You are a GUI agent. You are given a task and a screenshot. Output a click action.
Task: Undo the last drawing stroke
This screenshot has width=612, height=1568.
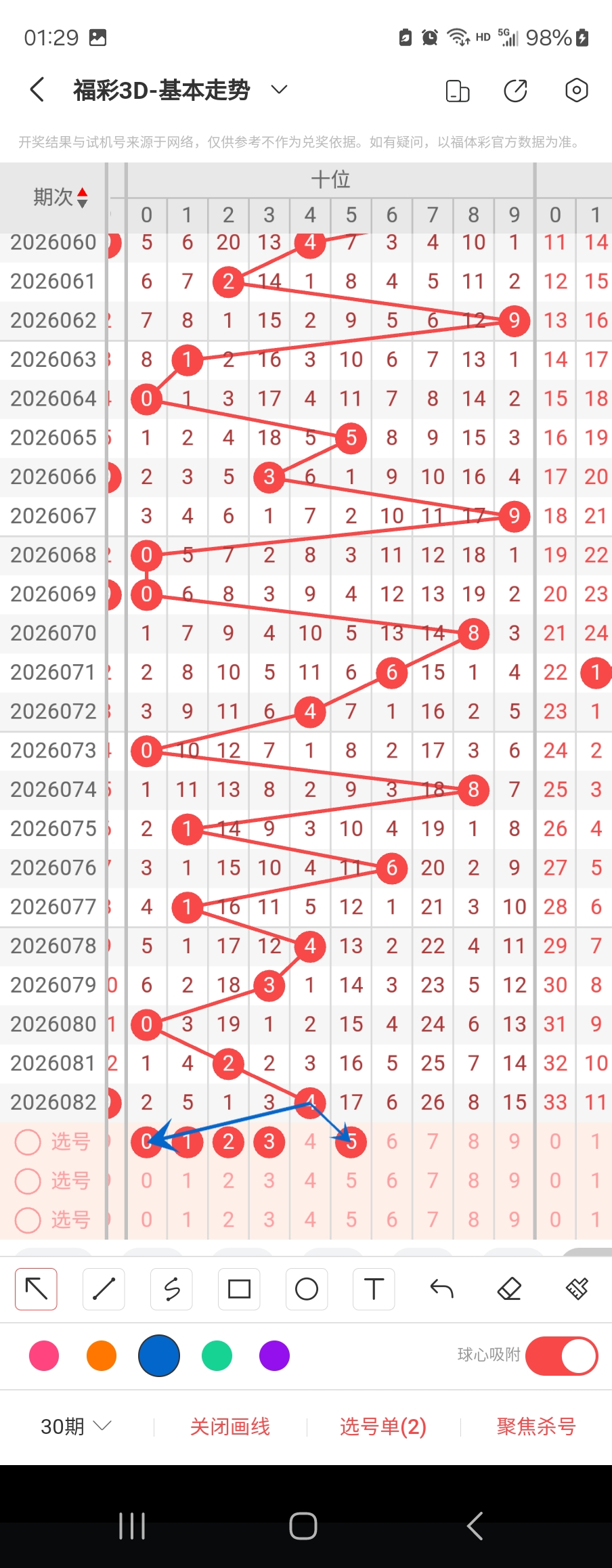pos(441,1288)
